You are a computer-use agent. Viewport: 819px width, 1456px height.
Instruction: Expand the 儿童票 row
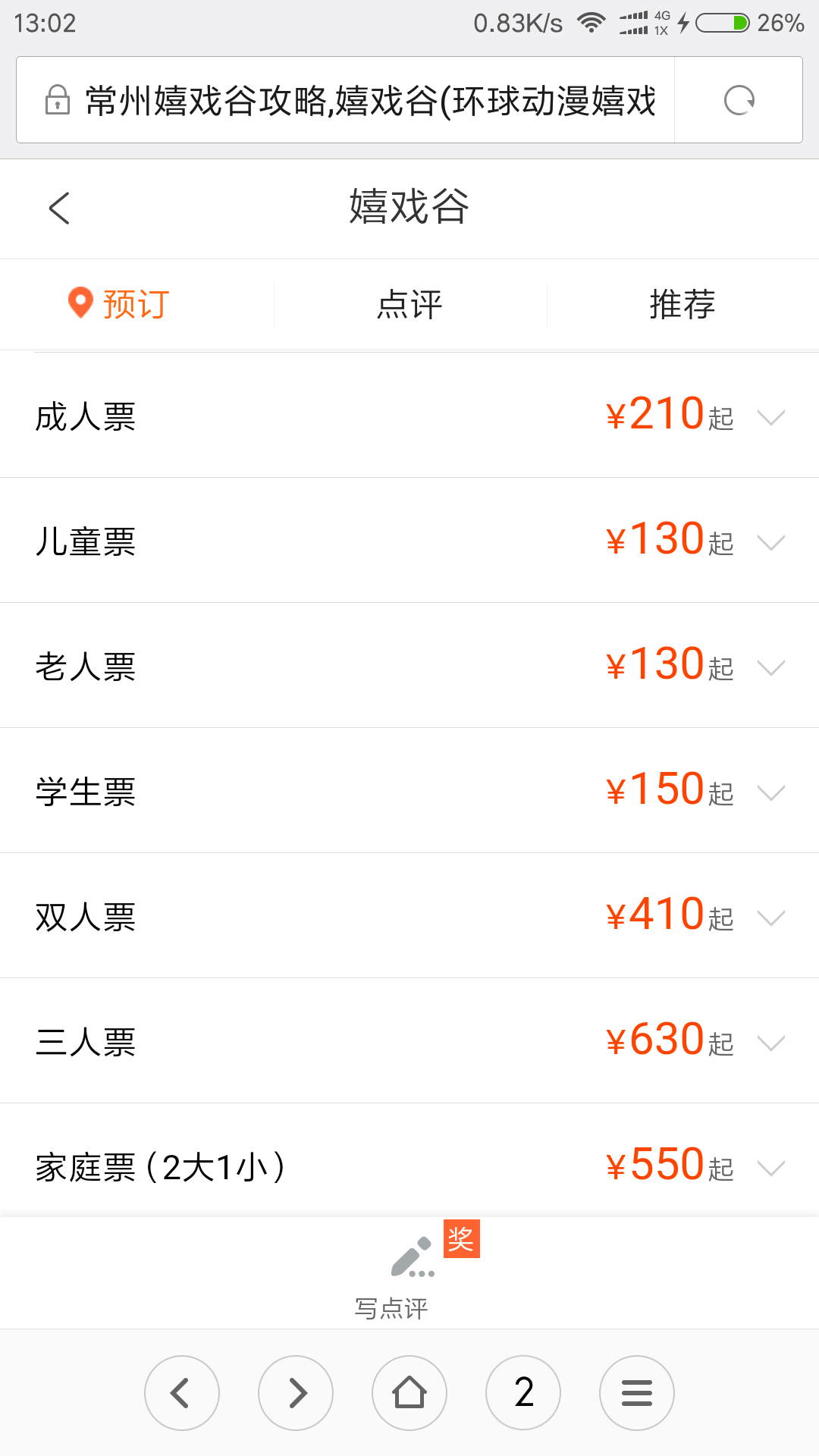(x=409, y=541)
